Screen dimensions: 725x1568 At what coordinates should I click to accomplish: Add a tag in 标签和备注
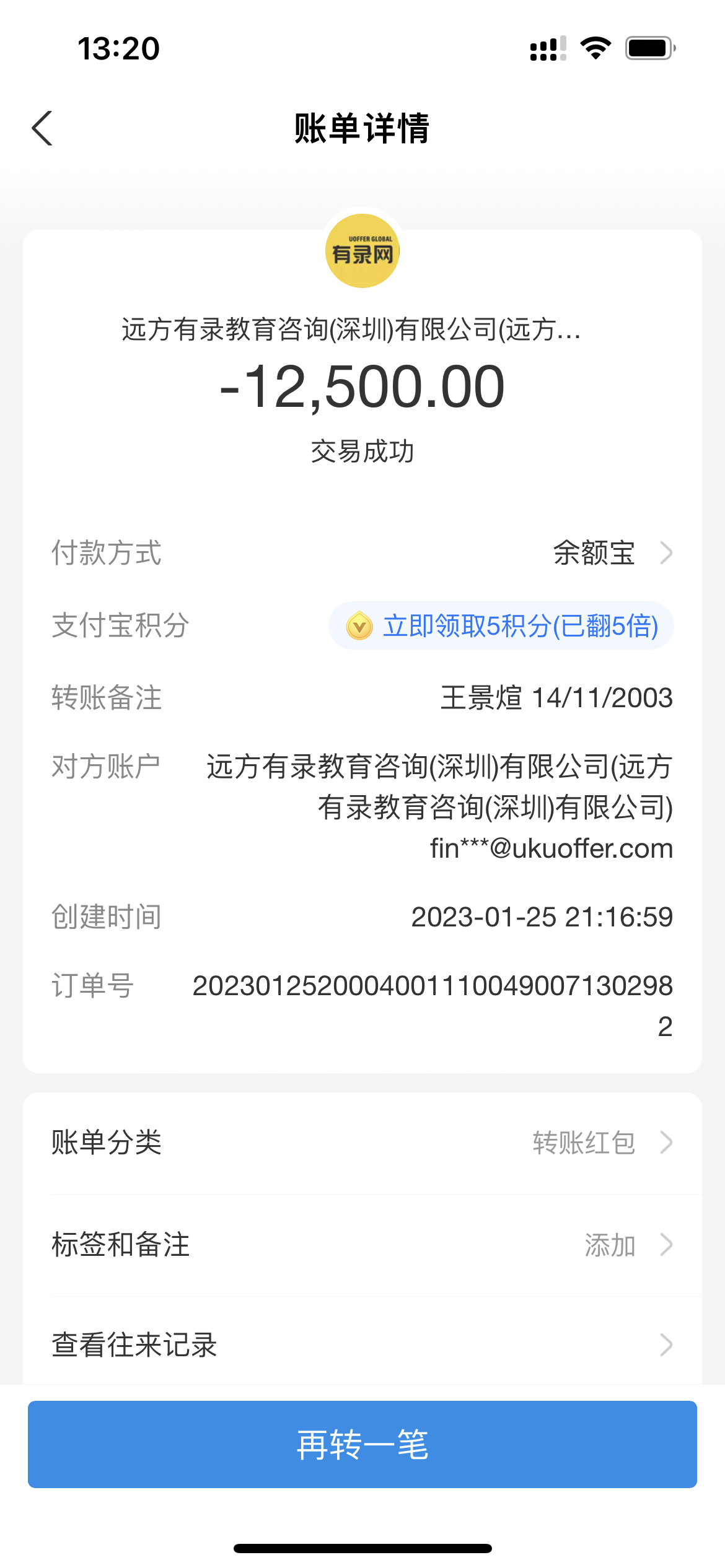coord(362,1245)
